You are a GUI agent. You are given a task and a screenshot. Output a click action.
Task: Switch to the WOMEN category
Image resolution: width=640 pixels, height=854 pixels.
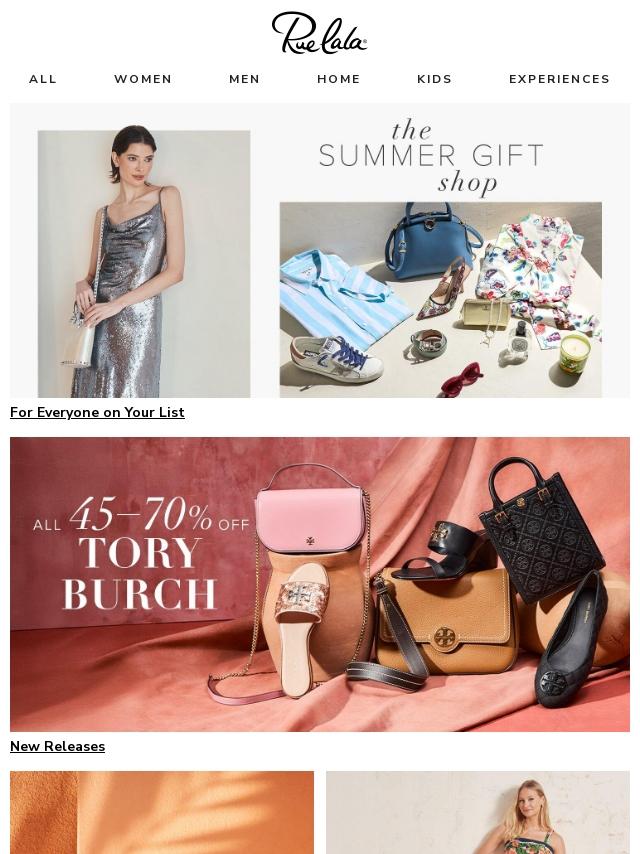[143, 79]
